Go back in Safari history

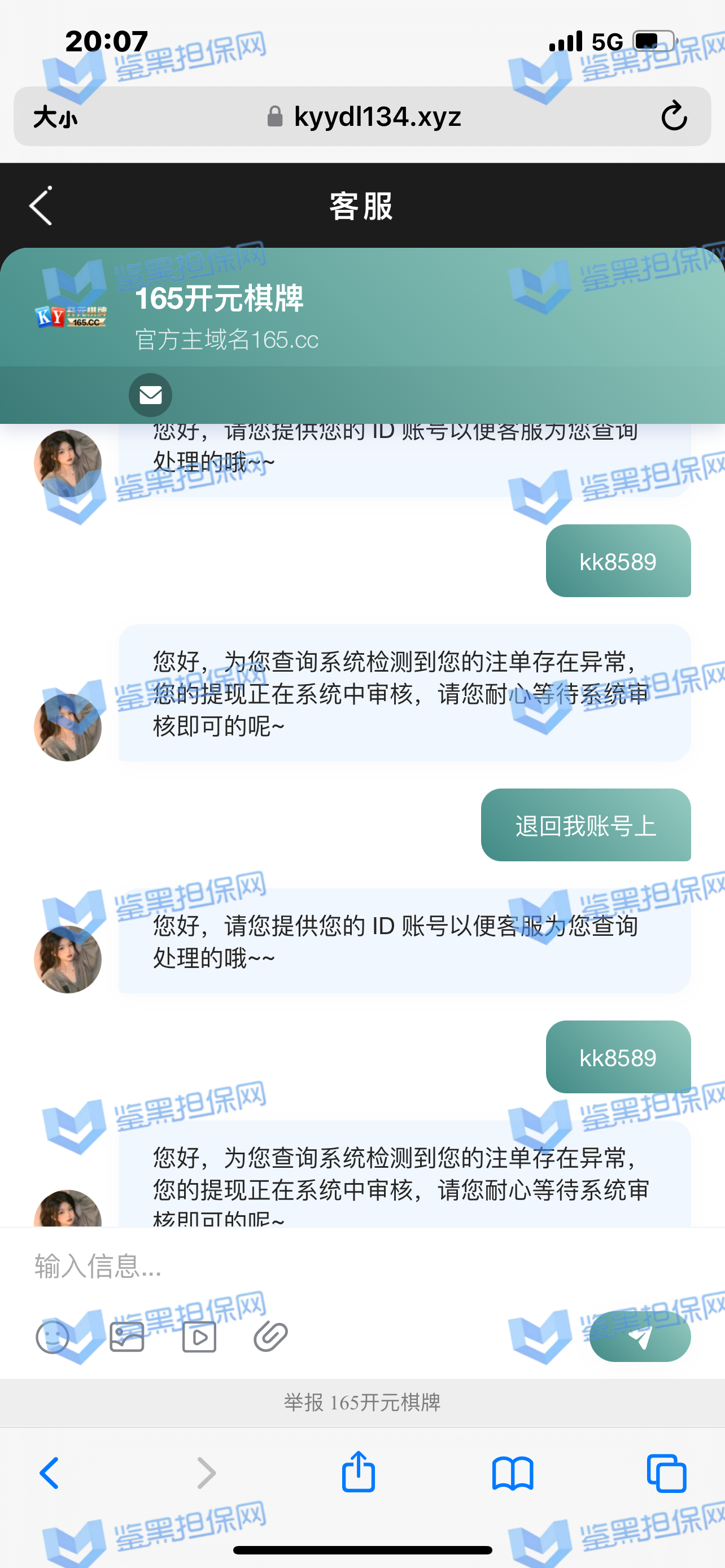50,1473
